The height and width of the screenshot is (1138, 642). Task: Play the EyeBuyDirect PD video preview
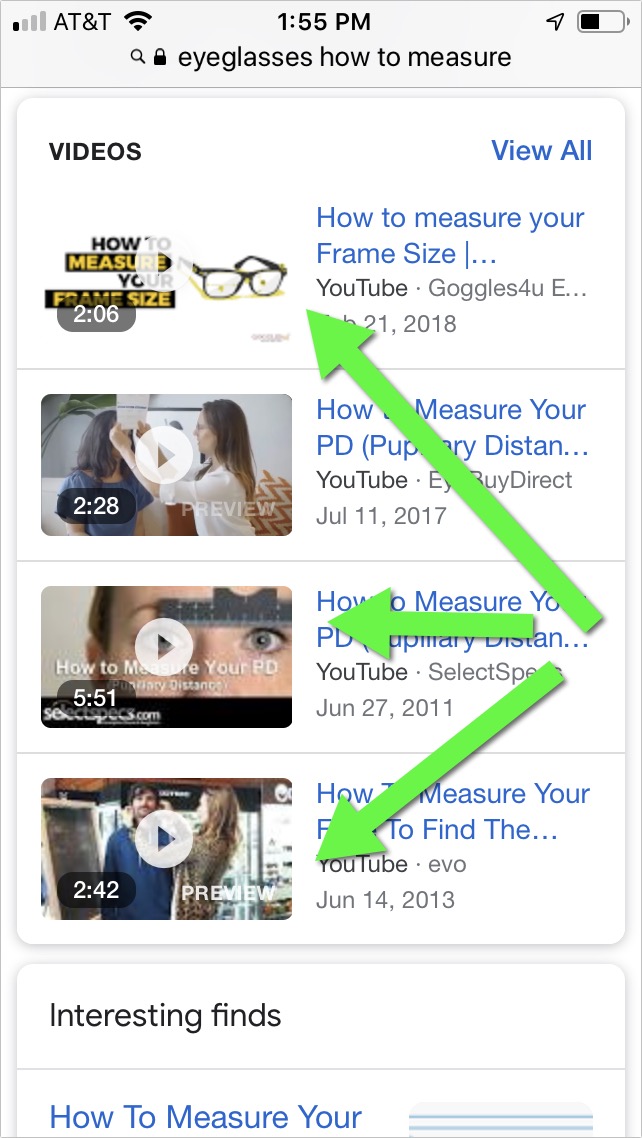(166, 464)
